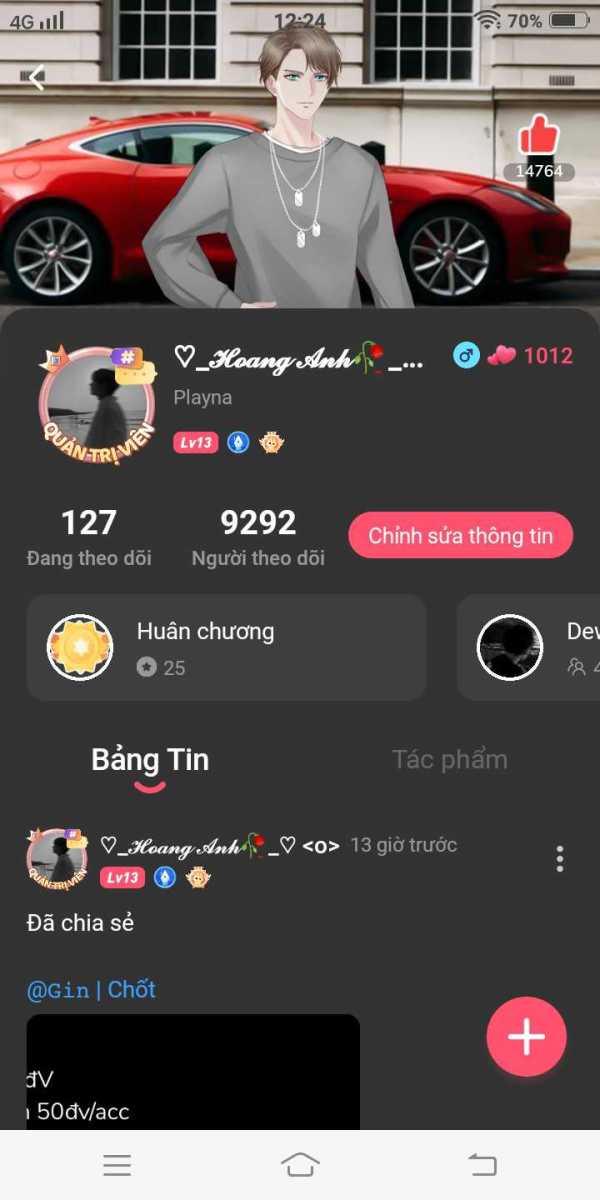Go back using the top-left arrow
The width and height of the screenshot is (600, 1200).
click(37, 77)
